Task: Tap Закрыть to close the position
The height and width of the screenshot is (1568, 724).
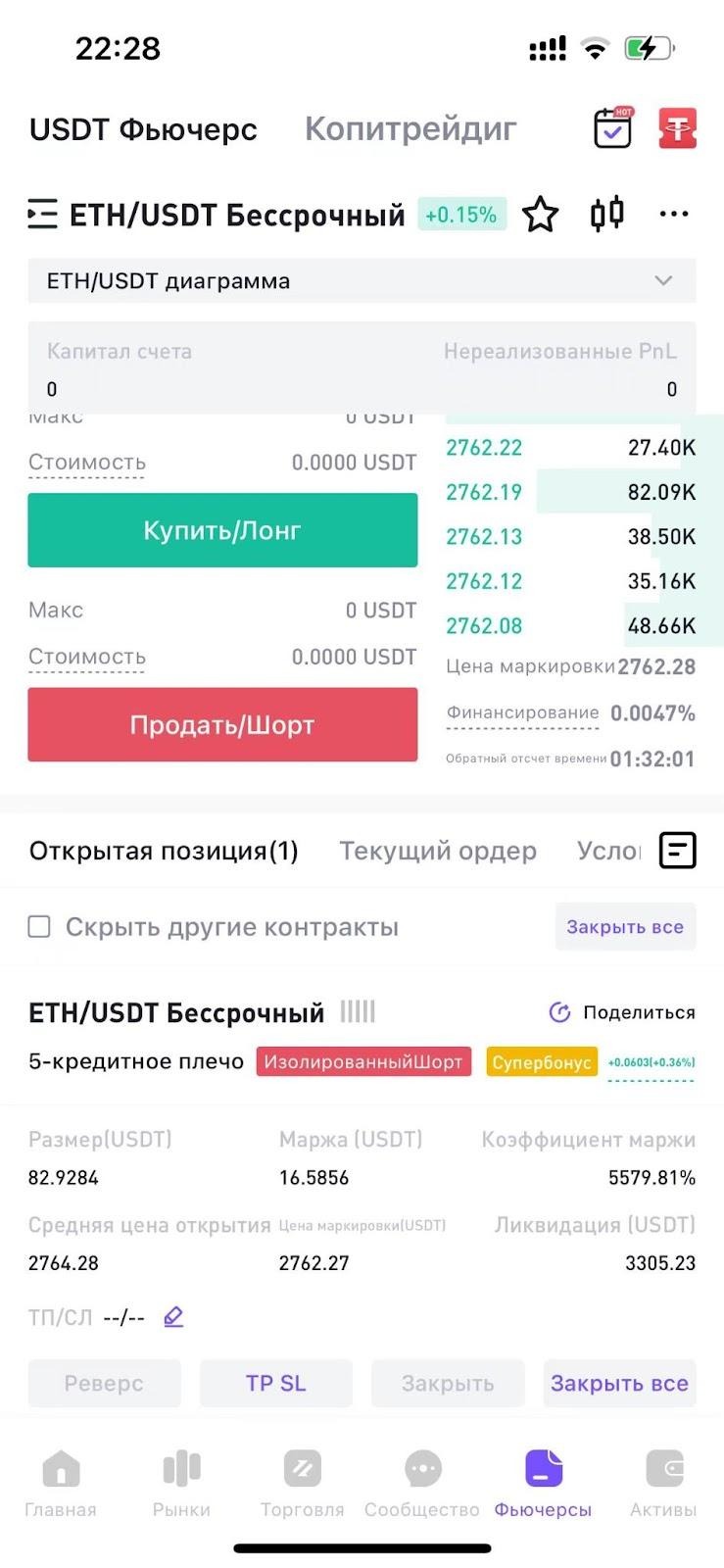Action: 448,1383
